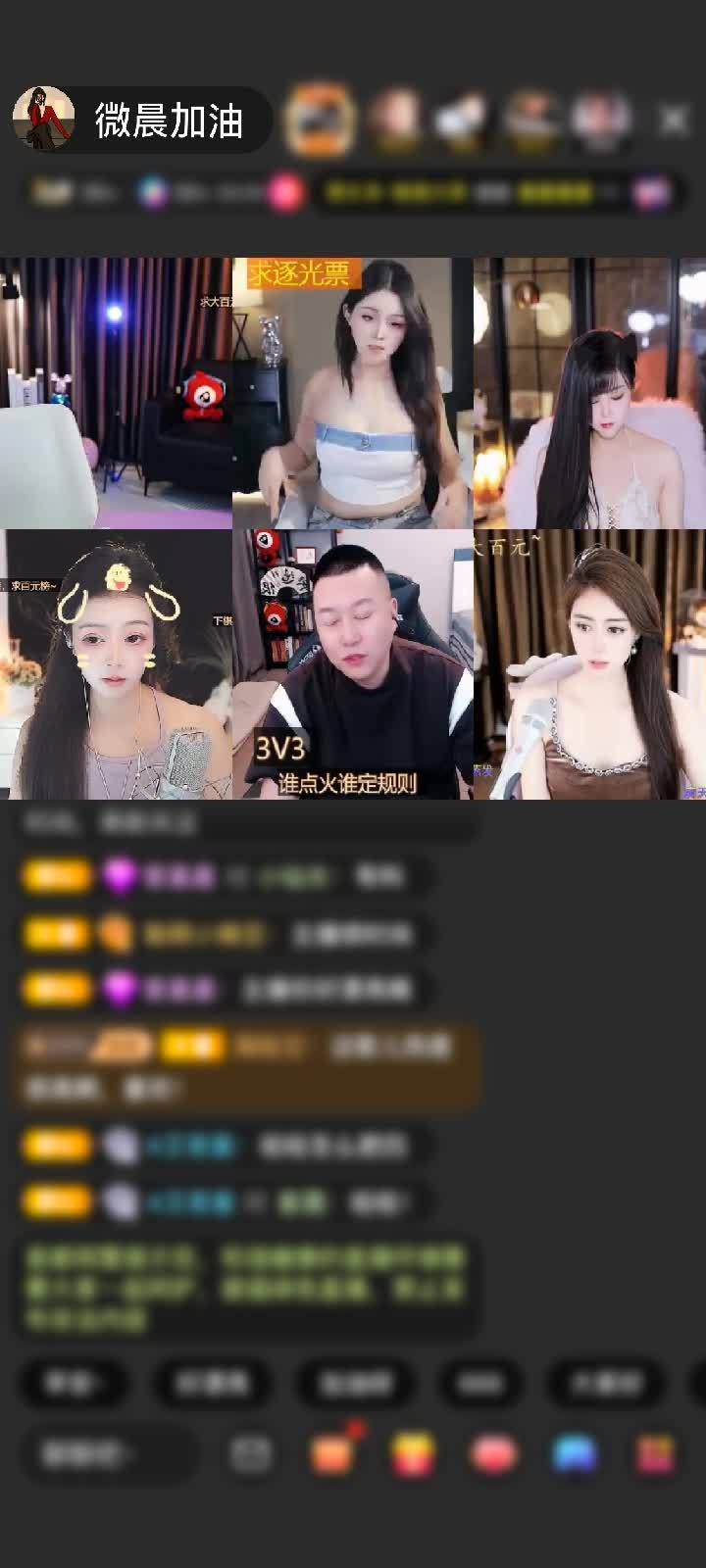
Task: Open the empty room video tile
Action: [116, 392]
